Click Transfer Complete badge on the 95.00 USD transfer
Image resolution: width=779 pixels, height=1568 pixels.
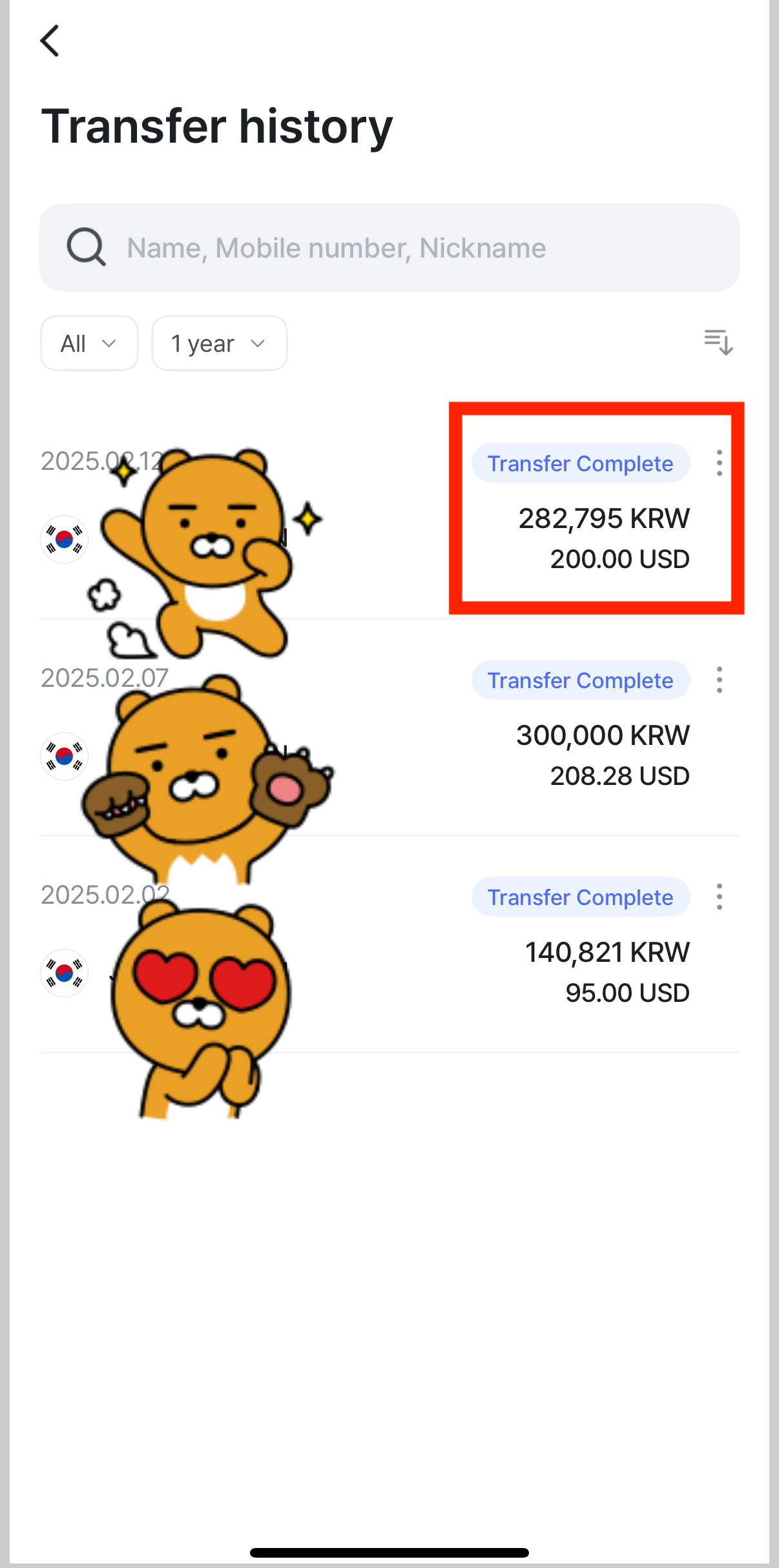pyautogui.click(x=580, y=897)
